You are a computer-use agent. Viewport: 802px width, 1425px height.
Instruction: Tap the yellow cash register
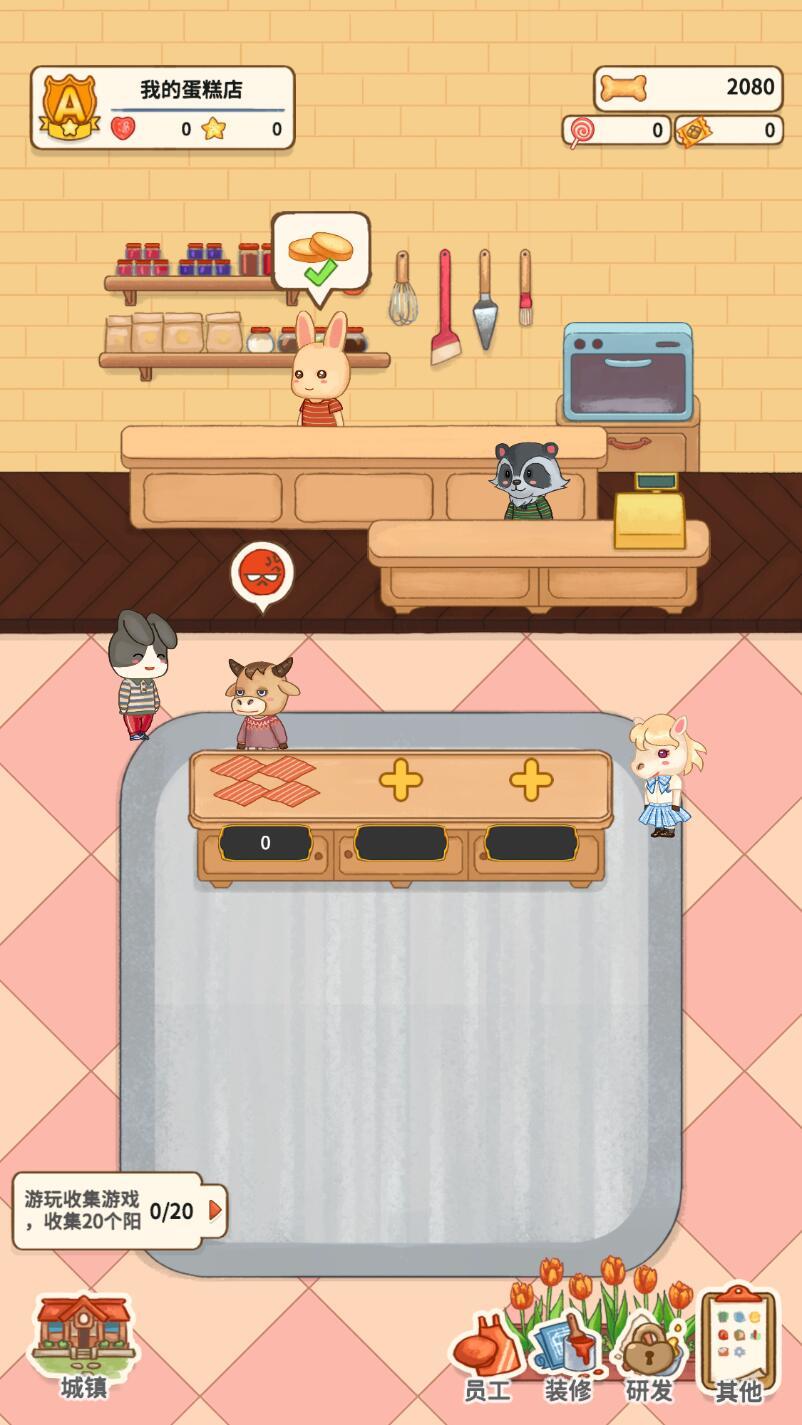coord(650,517)
